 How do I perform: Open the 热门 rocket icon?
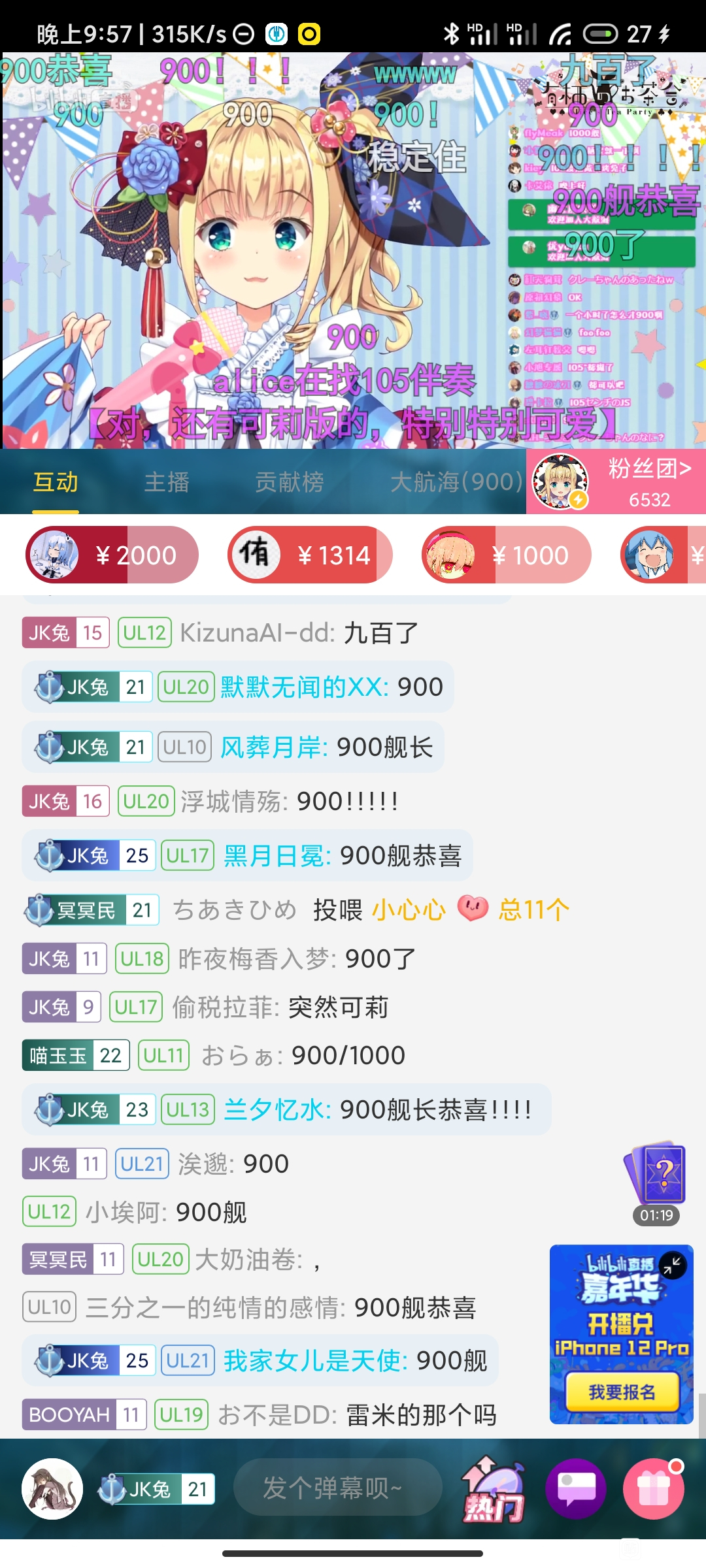[x=494, y=1490]
